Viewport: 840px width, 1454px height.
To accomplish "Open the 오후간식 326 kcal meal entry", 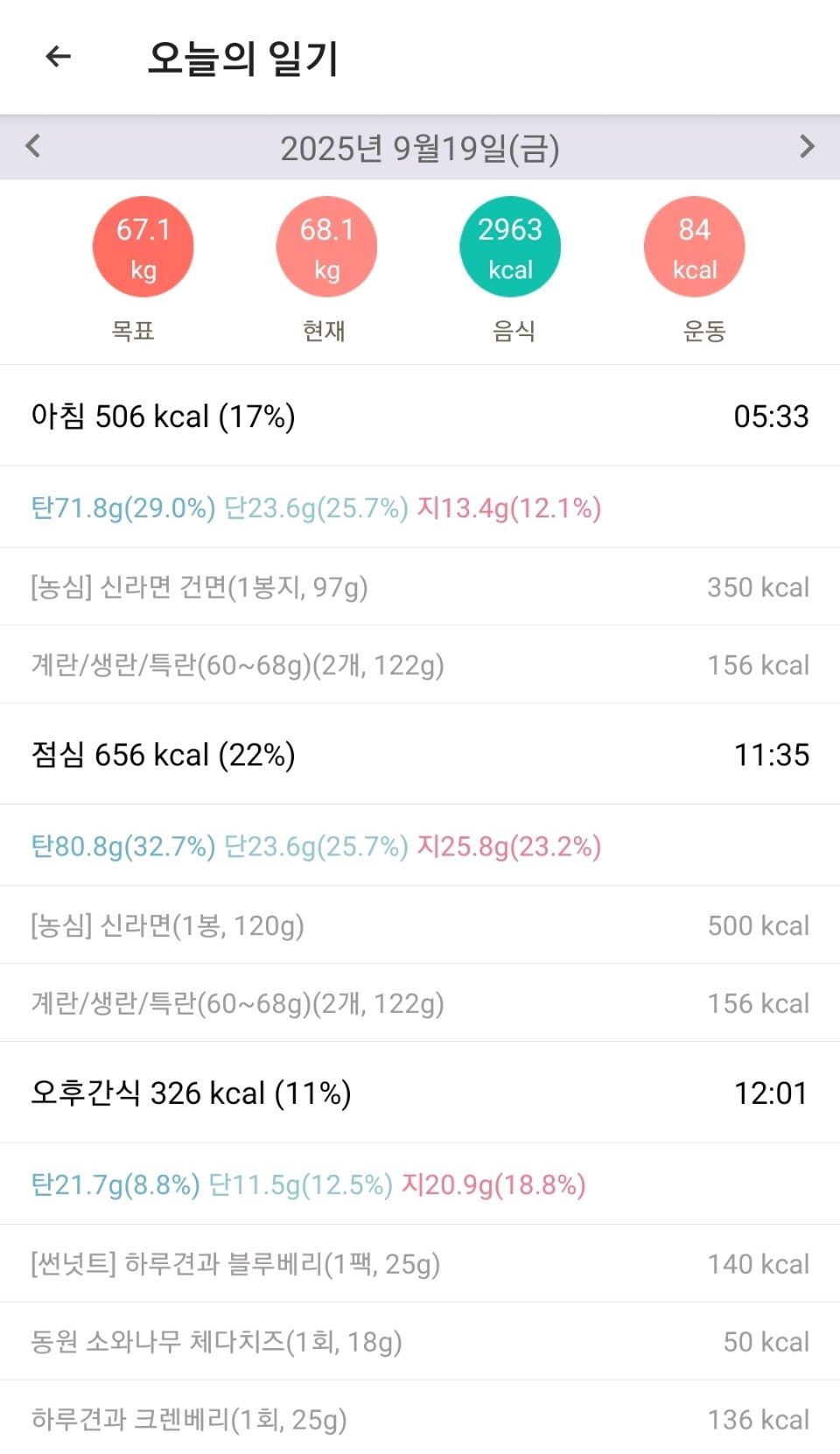I will [x=420, y=1093].
